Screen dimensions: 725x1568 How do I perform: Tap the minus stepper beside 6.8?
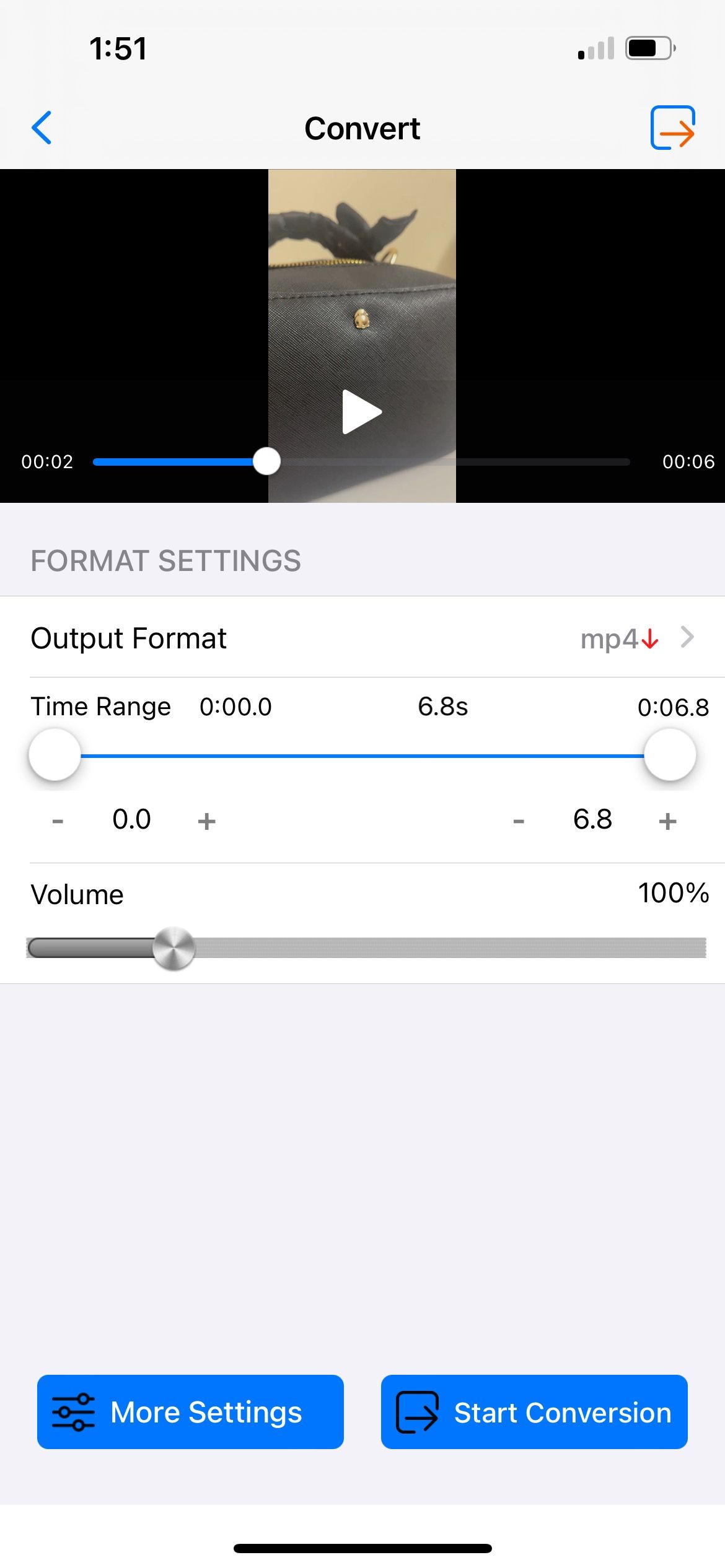tap(518, 821)
